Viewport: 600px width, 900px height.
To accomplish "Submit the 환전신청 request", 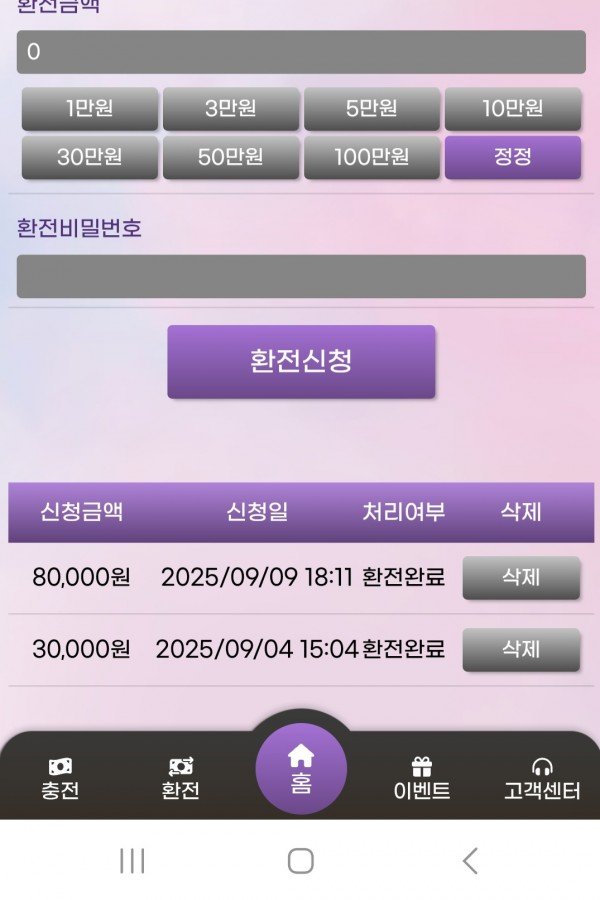I will pos(301,361).
